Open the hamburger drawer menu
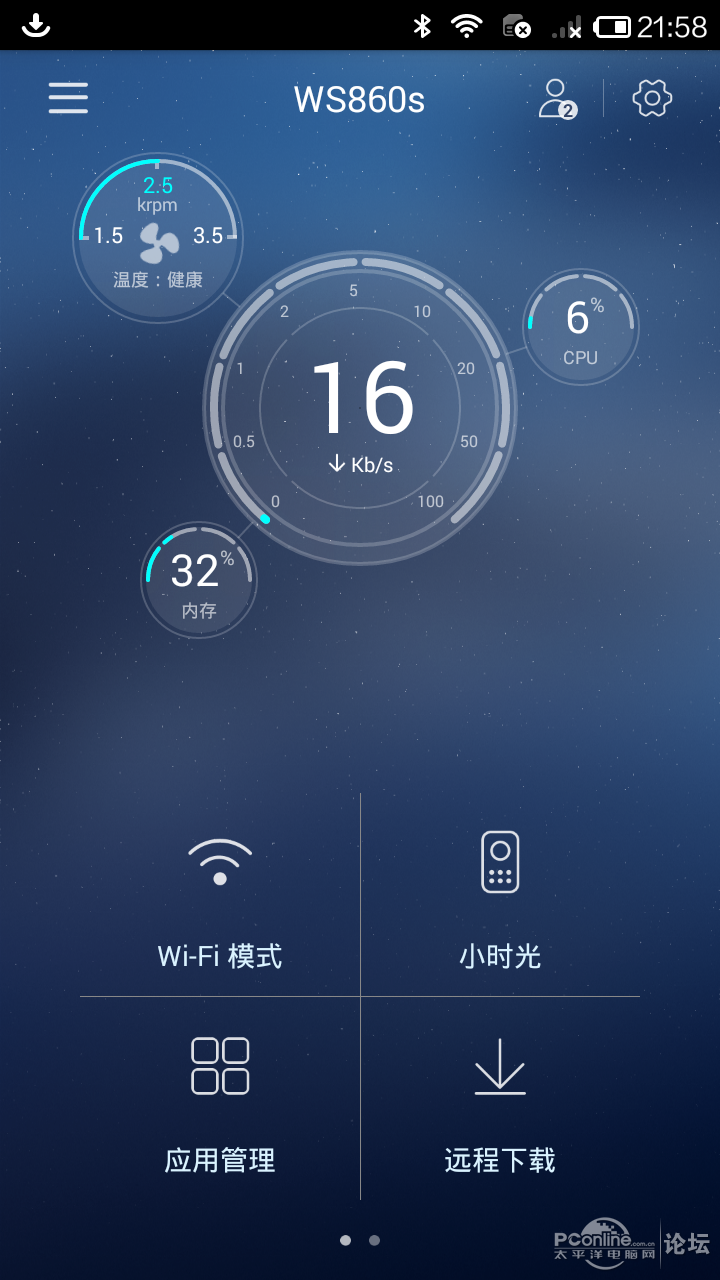The image size is (720, 1280). click(x=68, y=98)
